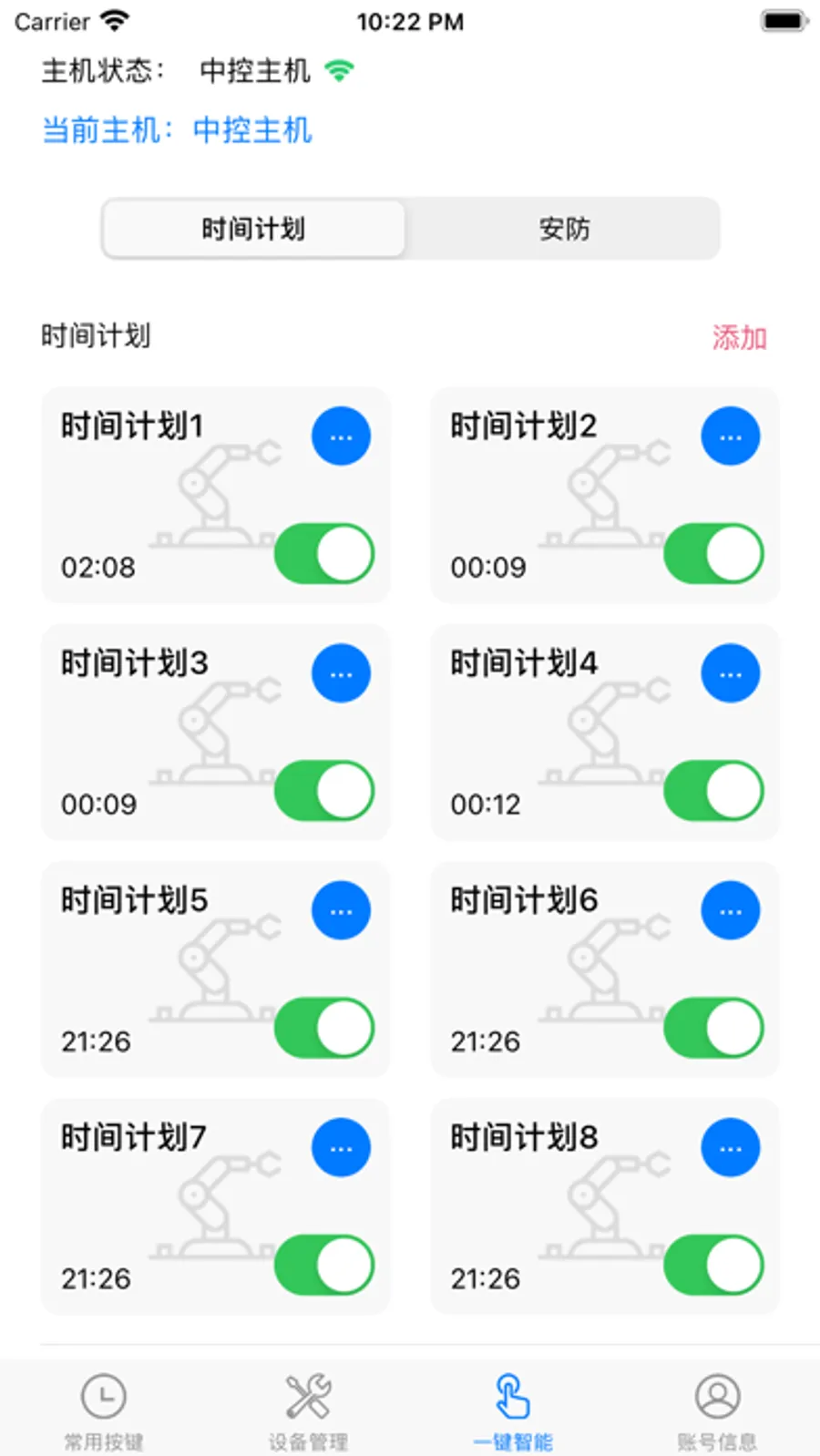Select the 时间计划 tab

253,229
